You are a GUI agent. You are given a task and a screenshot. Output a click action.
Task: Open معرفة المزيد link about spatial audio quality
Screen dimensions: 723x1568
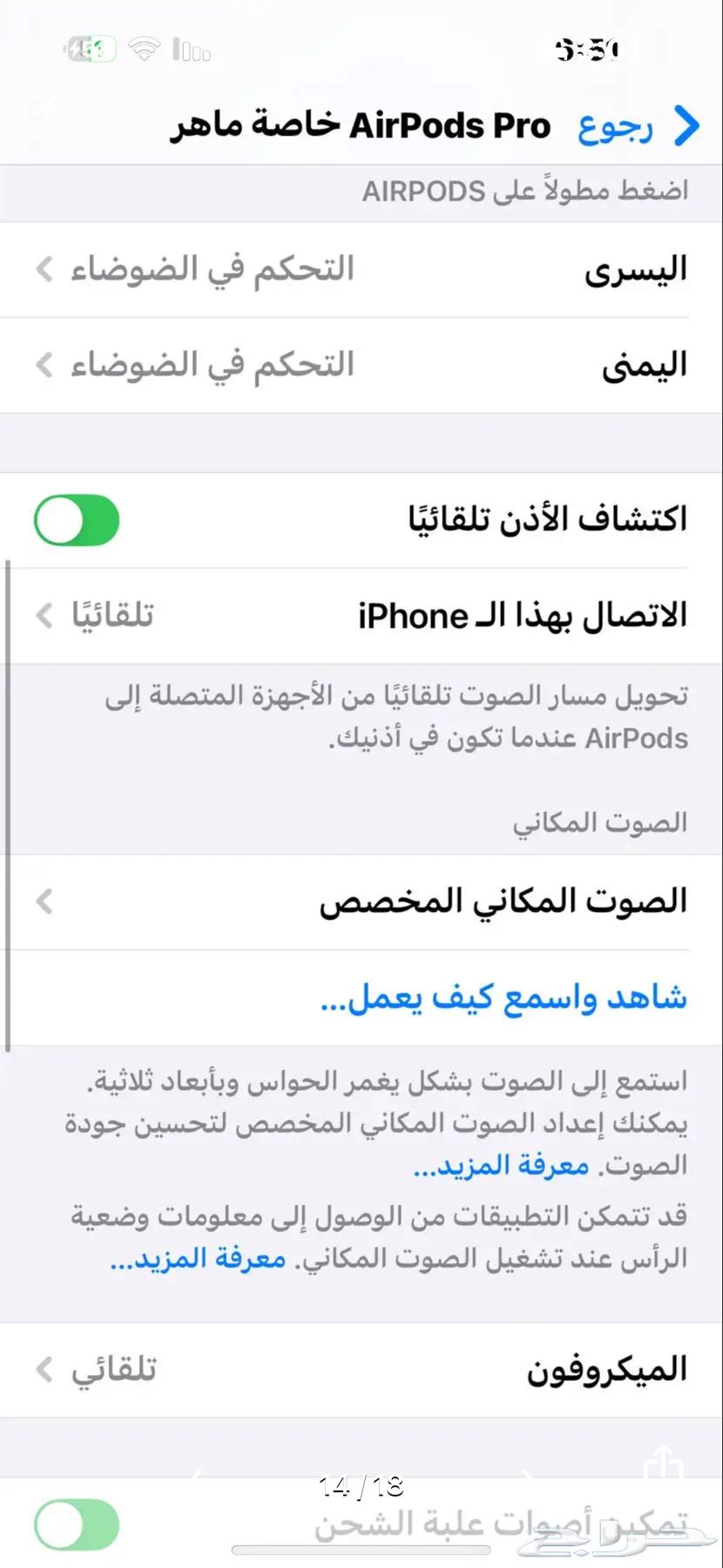502,1166
